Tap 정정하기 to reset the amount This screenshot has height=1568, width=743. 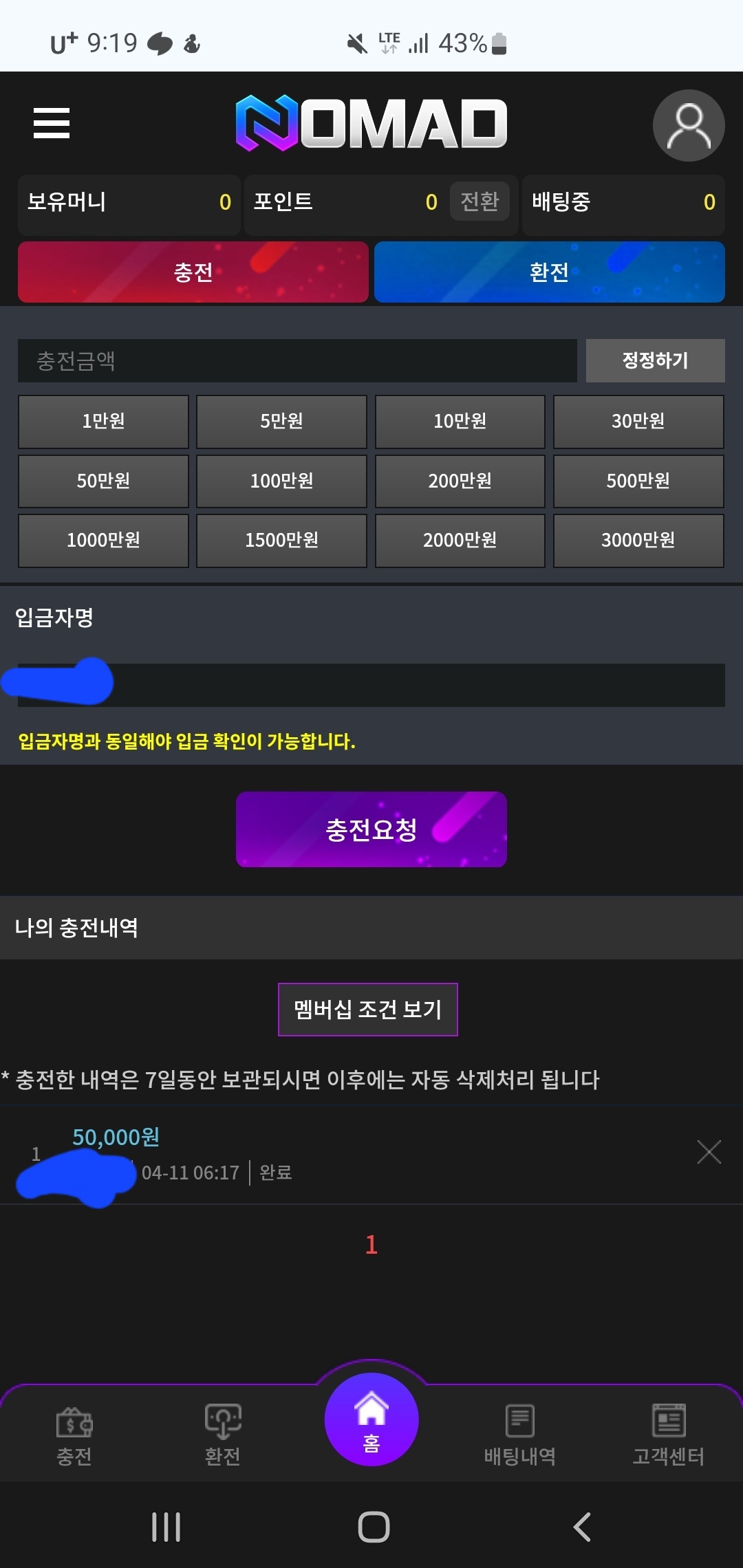tap(655, 360)
